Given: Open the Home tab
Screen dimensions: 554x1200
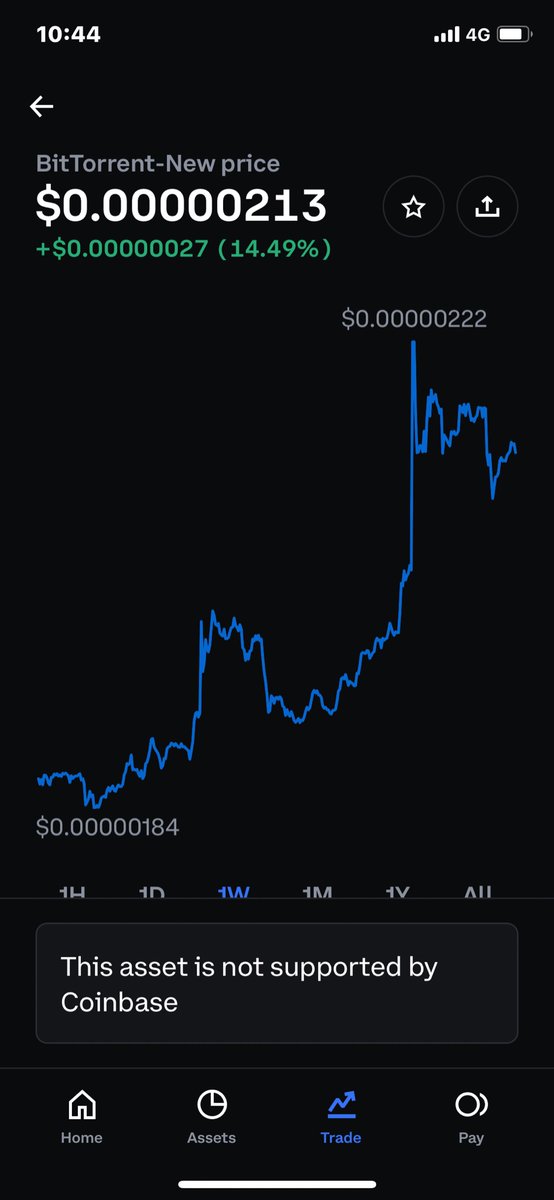Looking at the screenshot, I should point(81,1117).
